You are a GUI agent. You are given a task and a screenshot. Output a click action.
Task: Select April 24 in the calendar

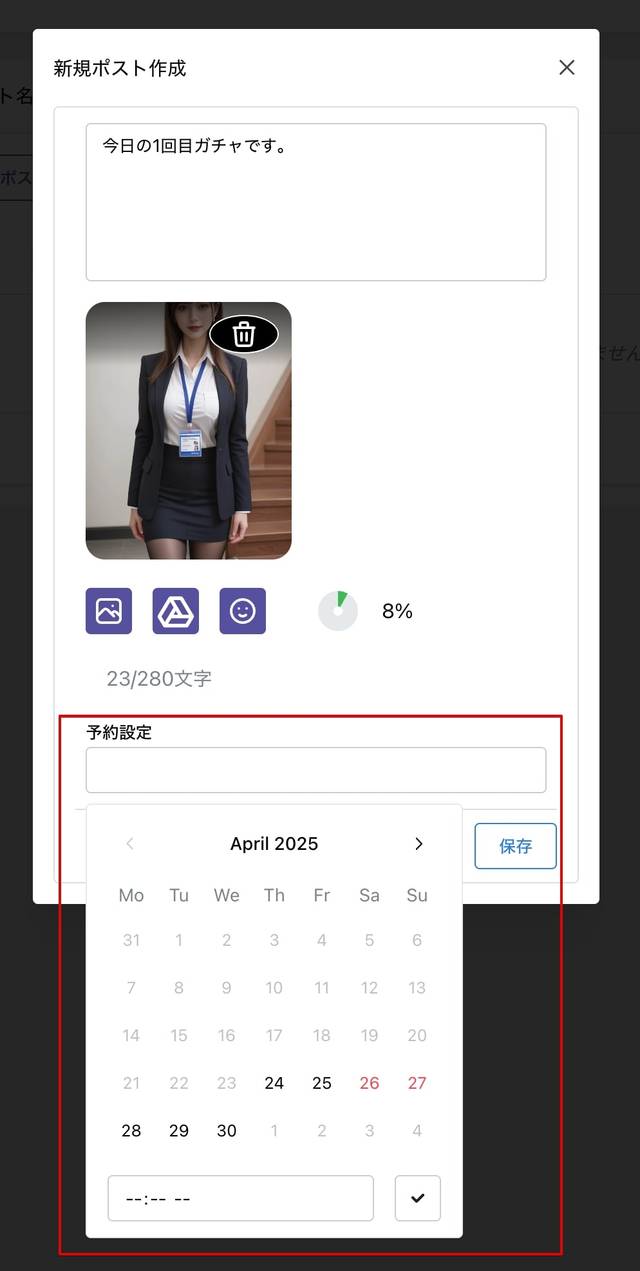pyautogui.click(x=274, y=1083)
